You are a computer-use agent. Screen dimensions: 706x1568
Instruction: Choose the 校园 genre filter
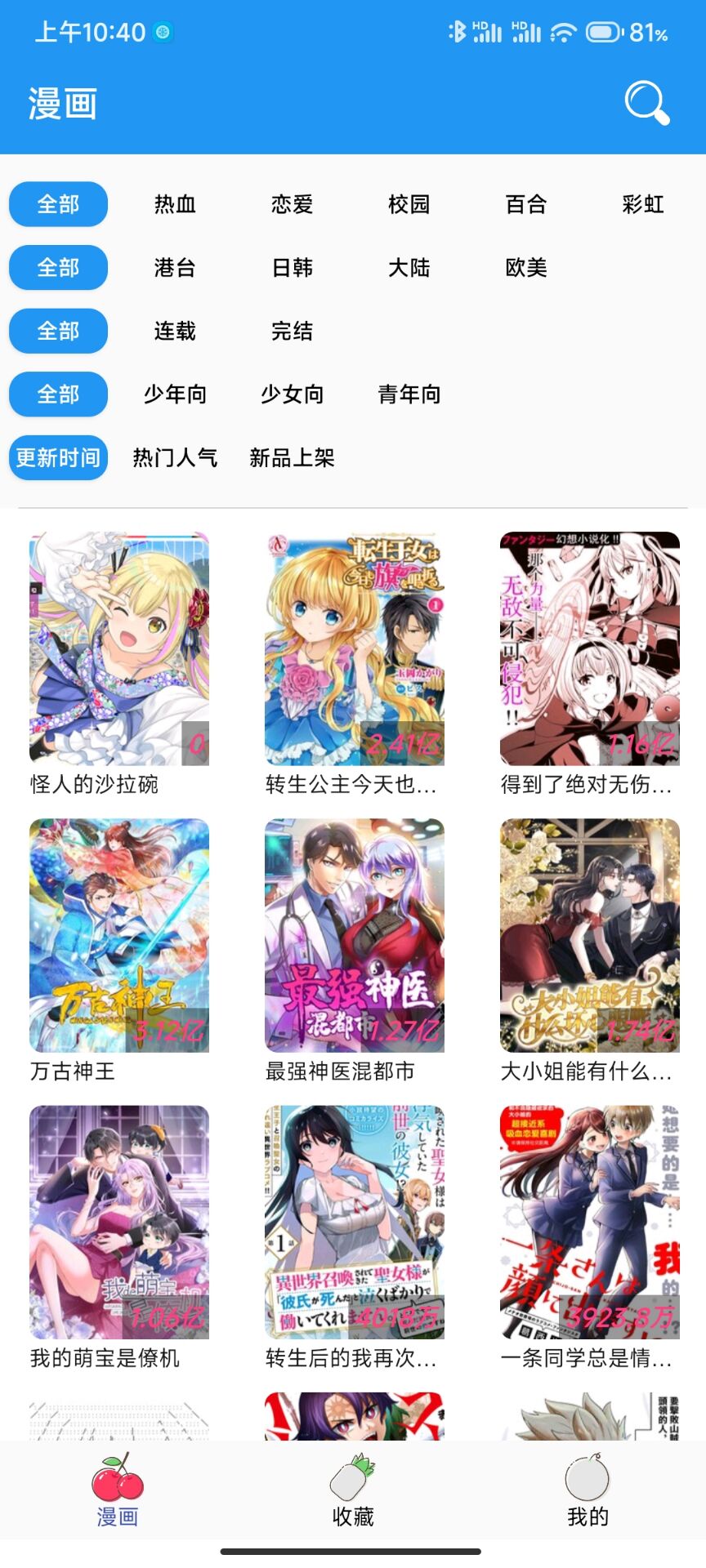tap(409, 204)
